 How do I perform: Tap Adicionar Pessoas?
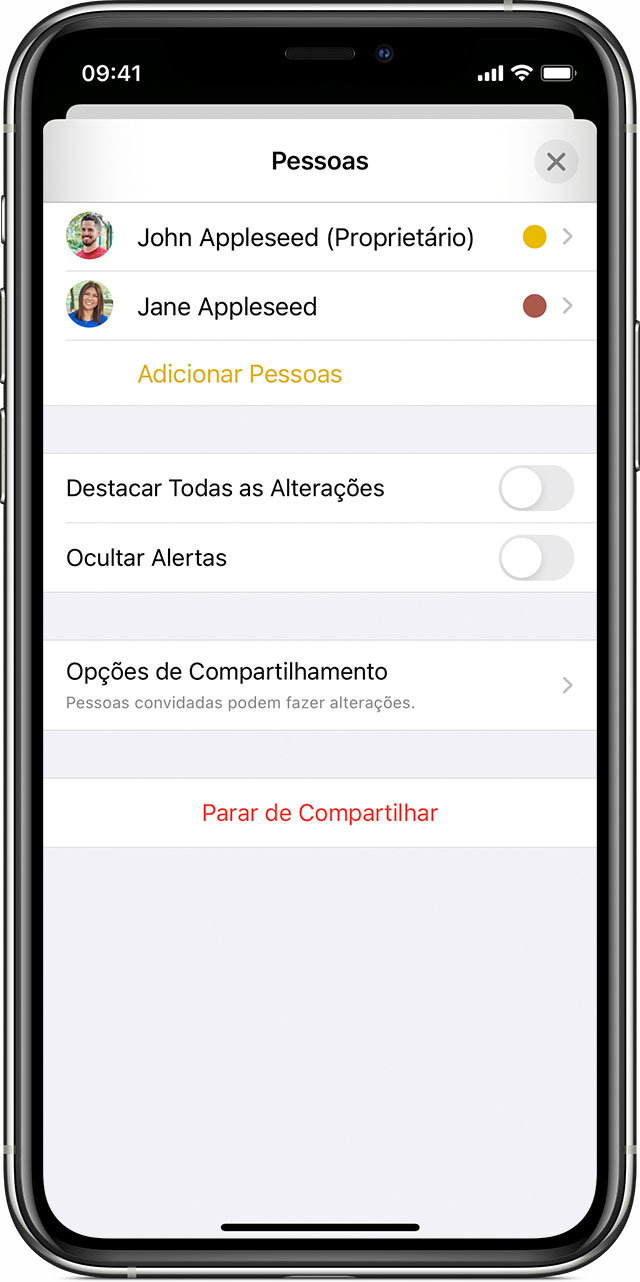(x=240, y=374)
